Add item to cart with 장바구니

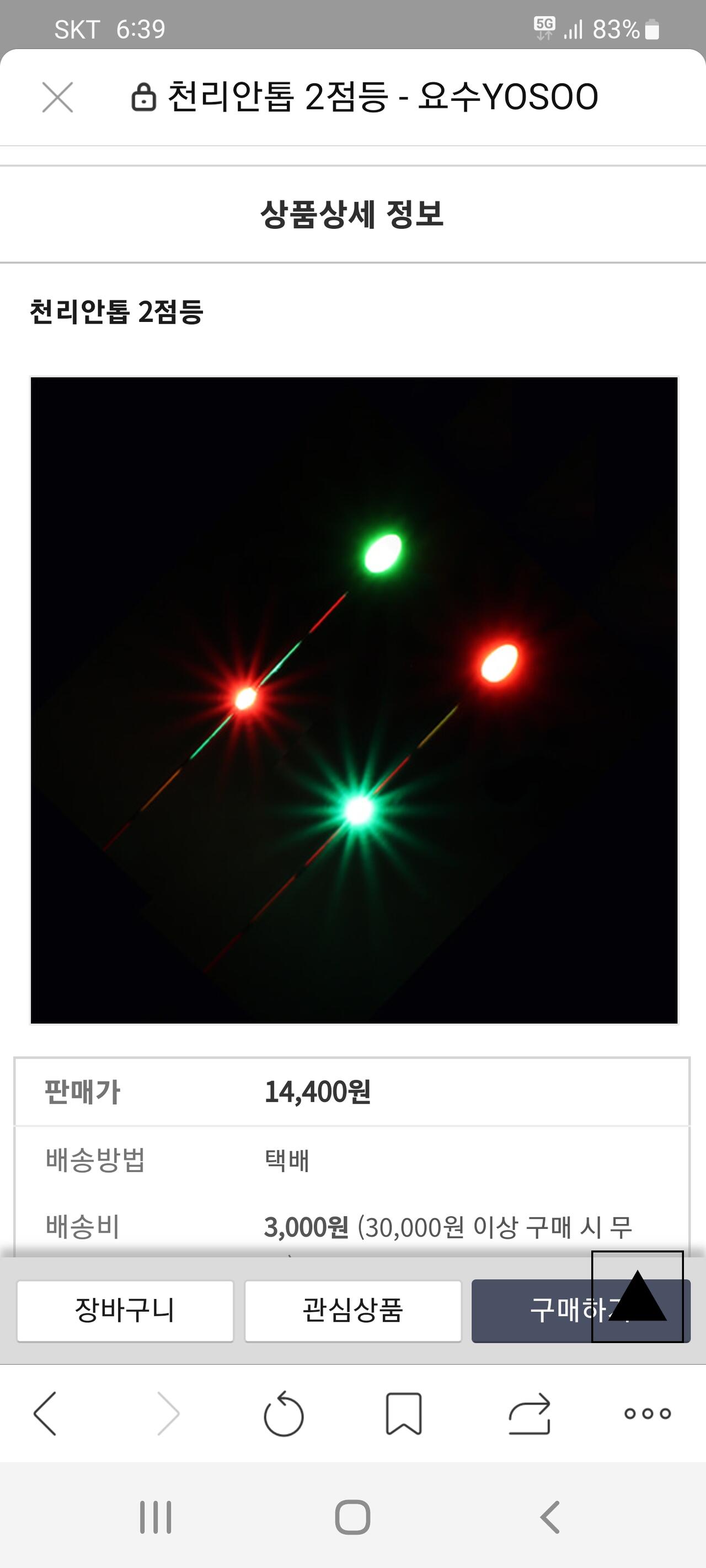125,1311
